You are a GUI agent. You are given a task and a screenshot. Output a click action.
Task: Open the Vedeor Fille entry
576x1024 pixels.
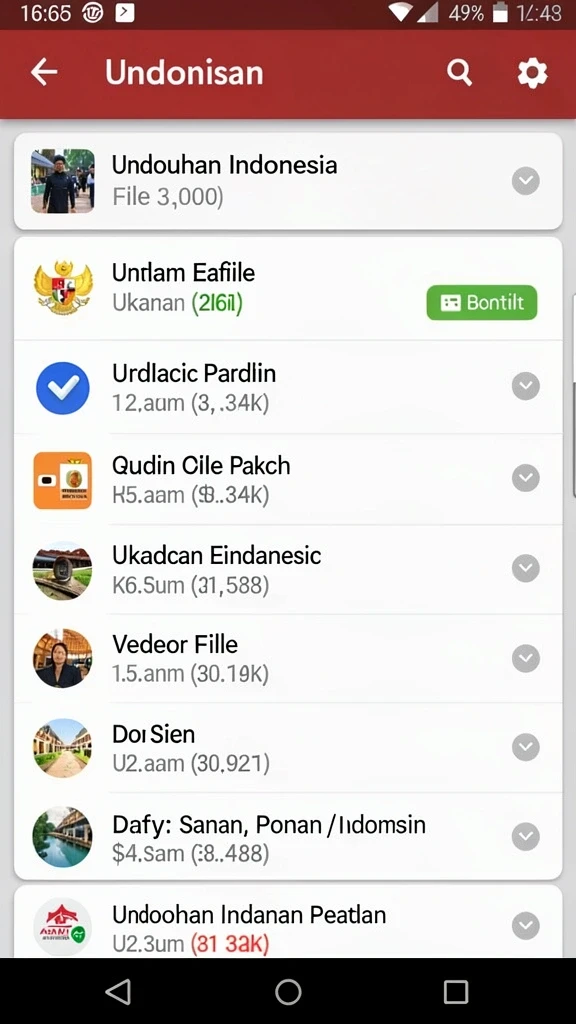(288, 658)
